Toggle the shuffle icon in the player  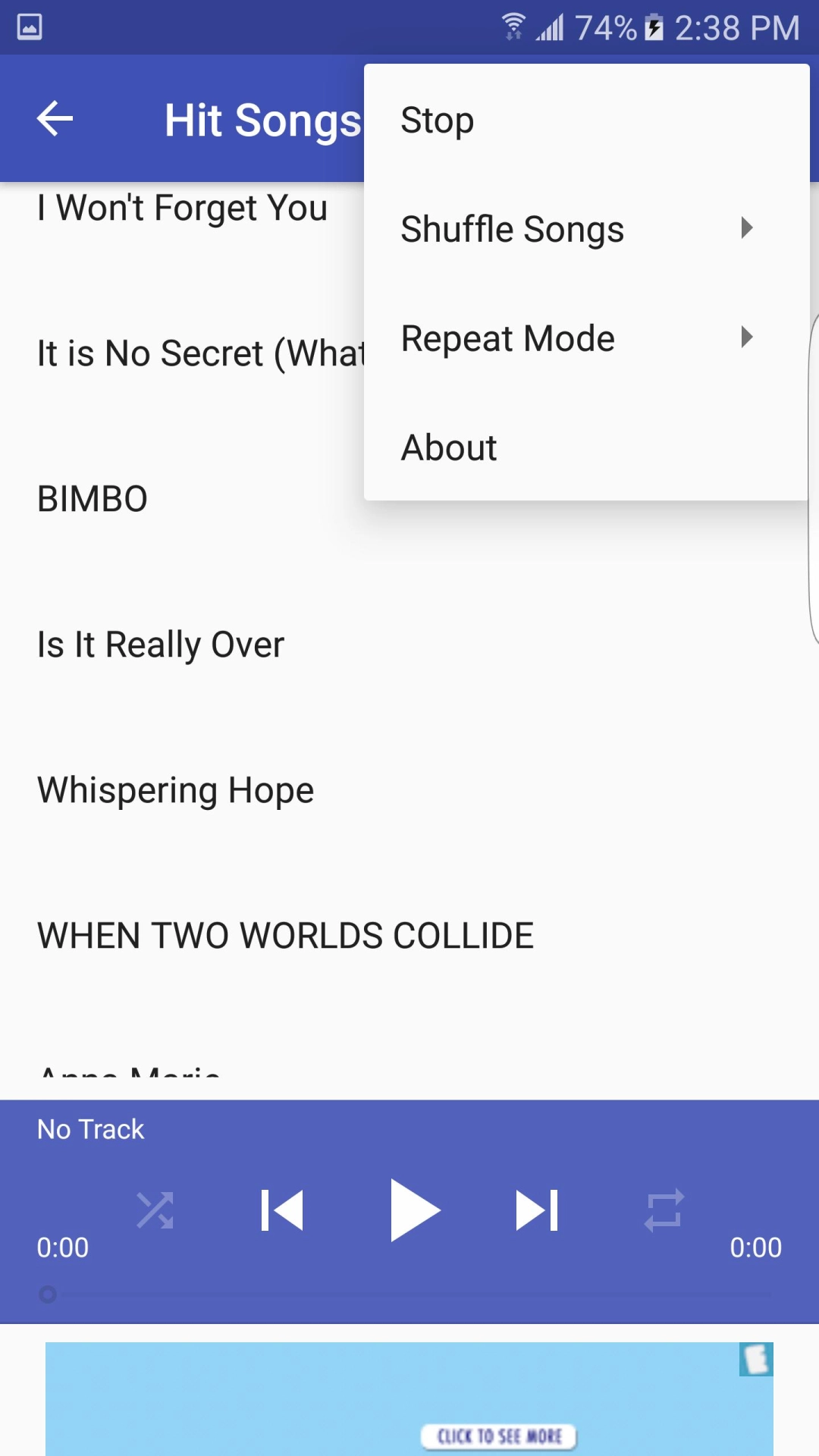pyautogui.click(x=155, y=1210)
